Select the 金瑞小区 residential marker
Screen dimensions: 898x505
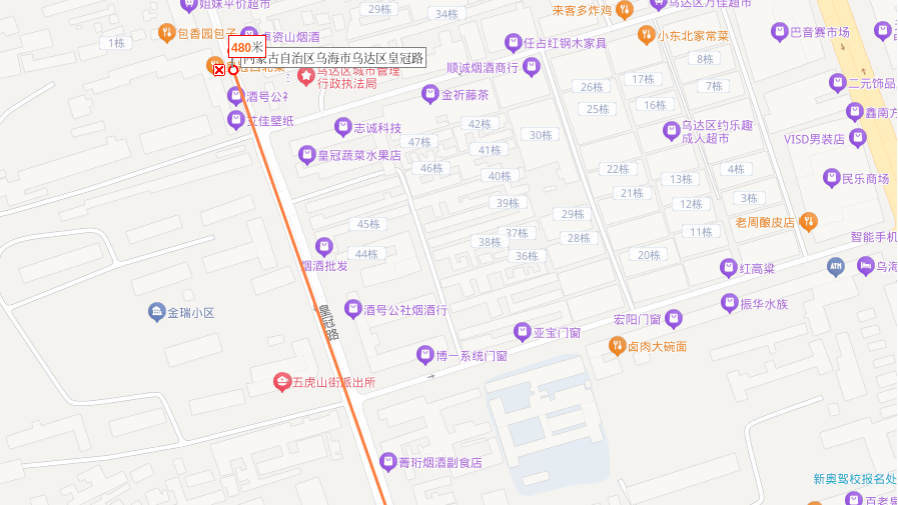pyautogui.click(x=157, y=312)
